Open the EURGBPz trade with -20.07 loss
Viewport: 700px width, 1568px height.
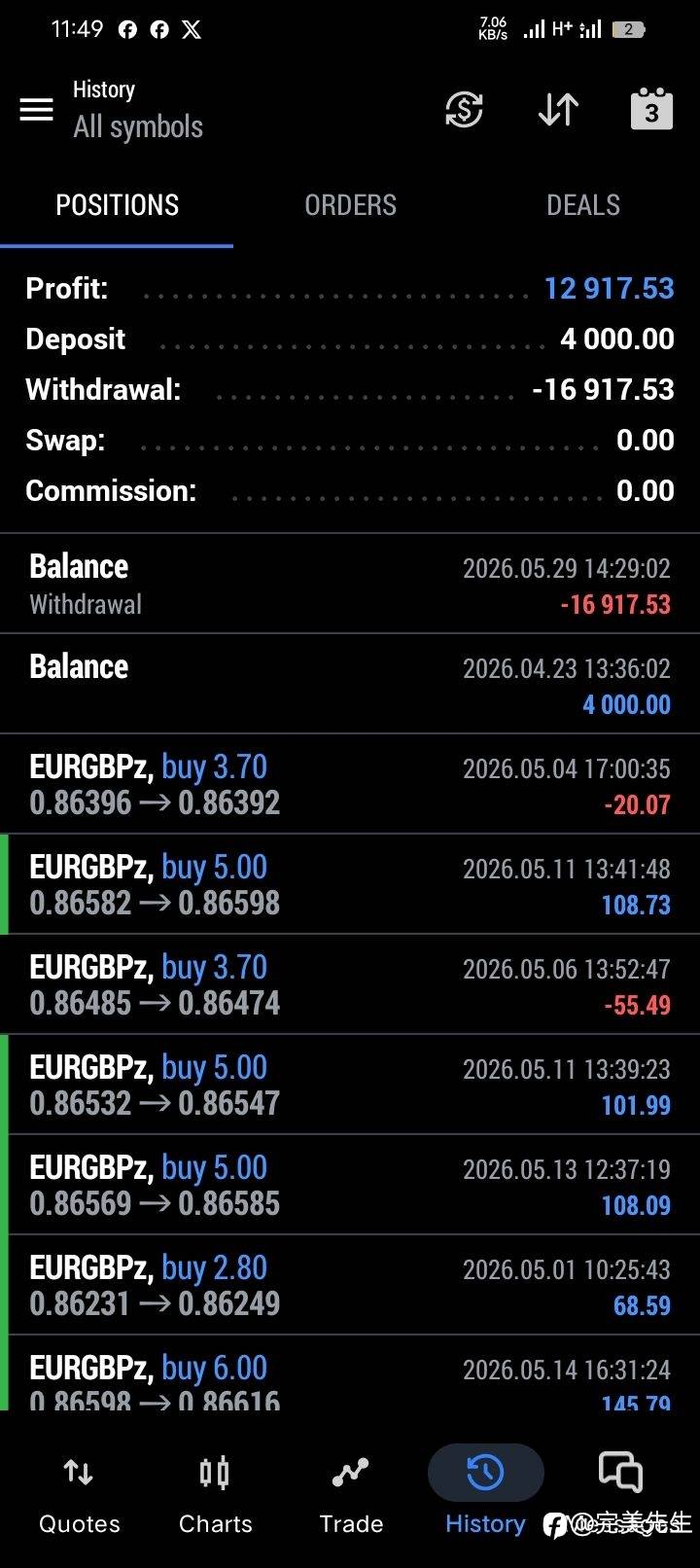click(x=350, y=785)
